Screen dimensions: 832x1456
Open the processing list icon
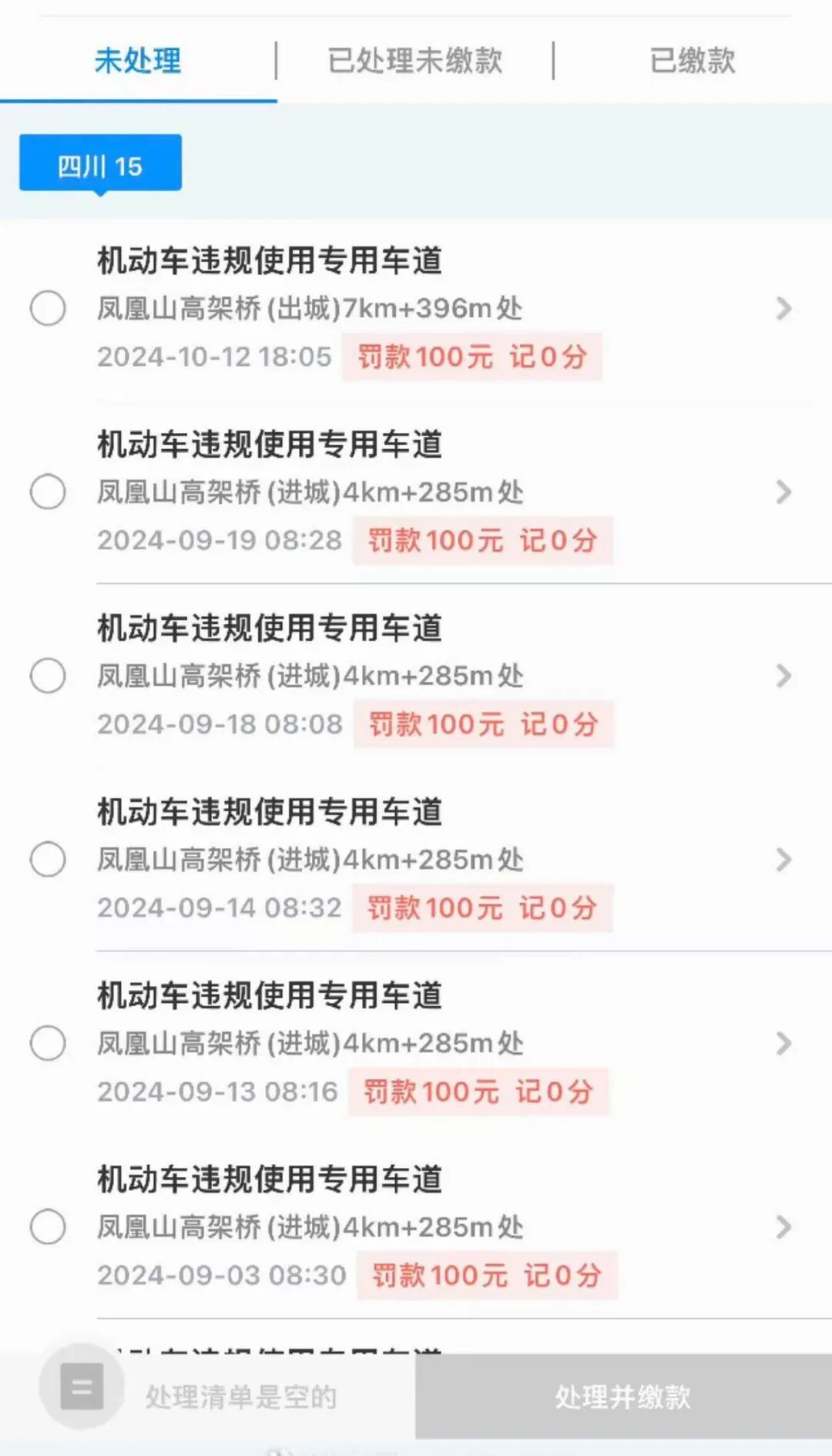pyautogui.click(x=82, y=1387)
